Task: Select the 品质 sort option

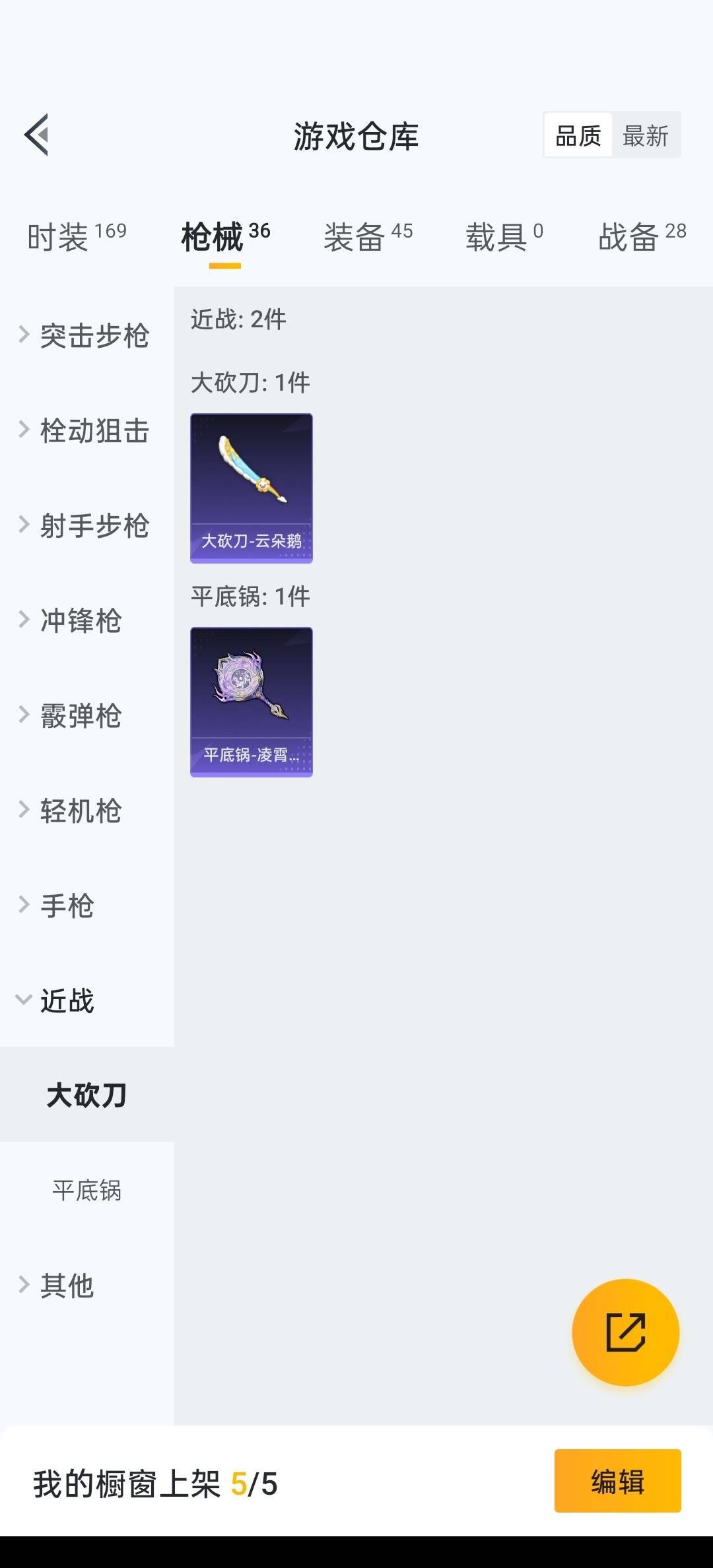Action: tap(578, 136)
